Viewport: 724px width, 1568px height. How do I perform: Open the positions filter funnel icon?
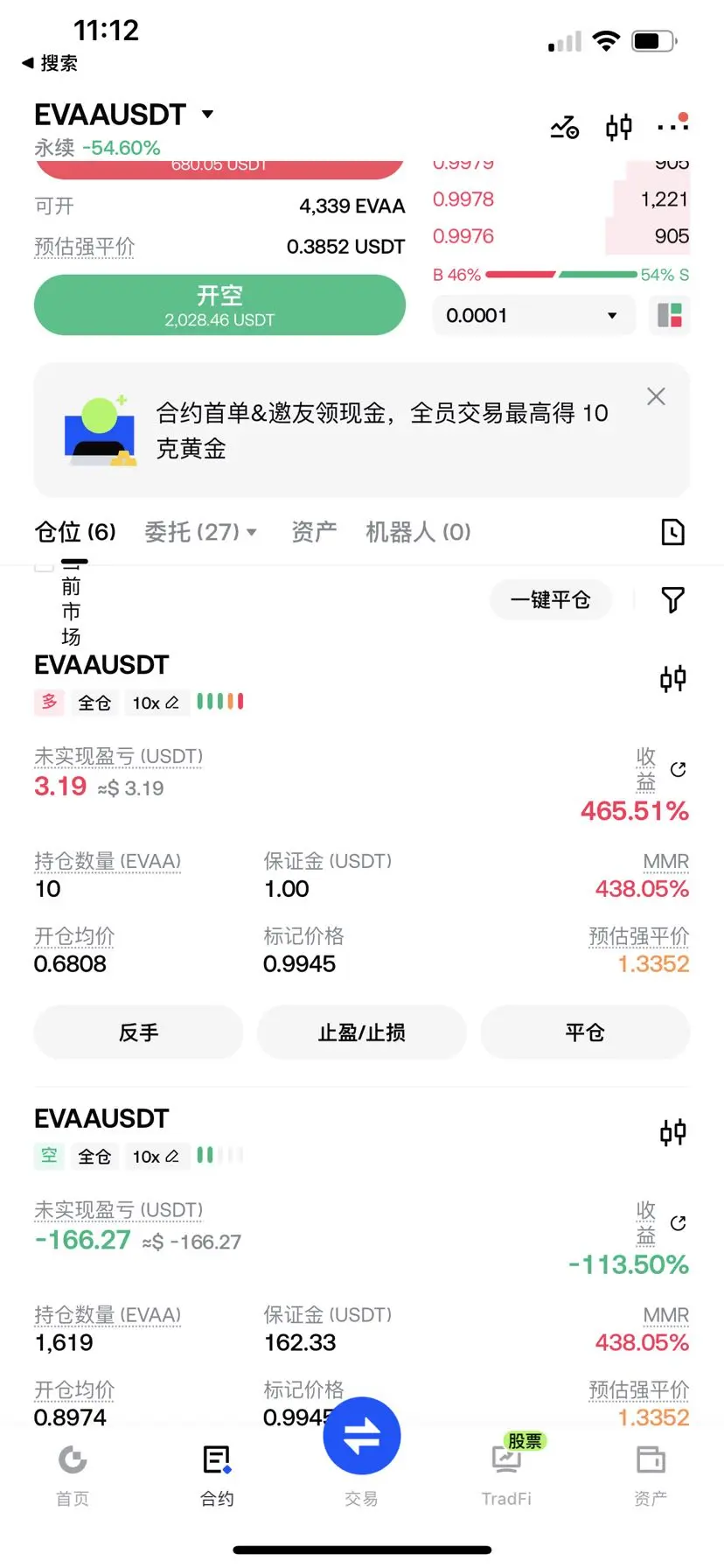pos(672,599)
